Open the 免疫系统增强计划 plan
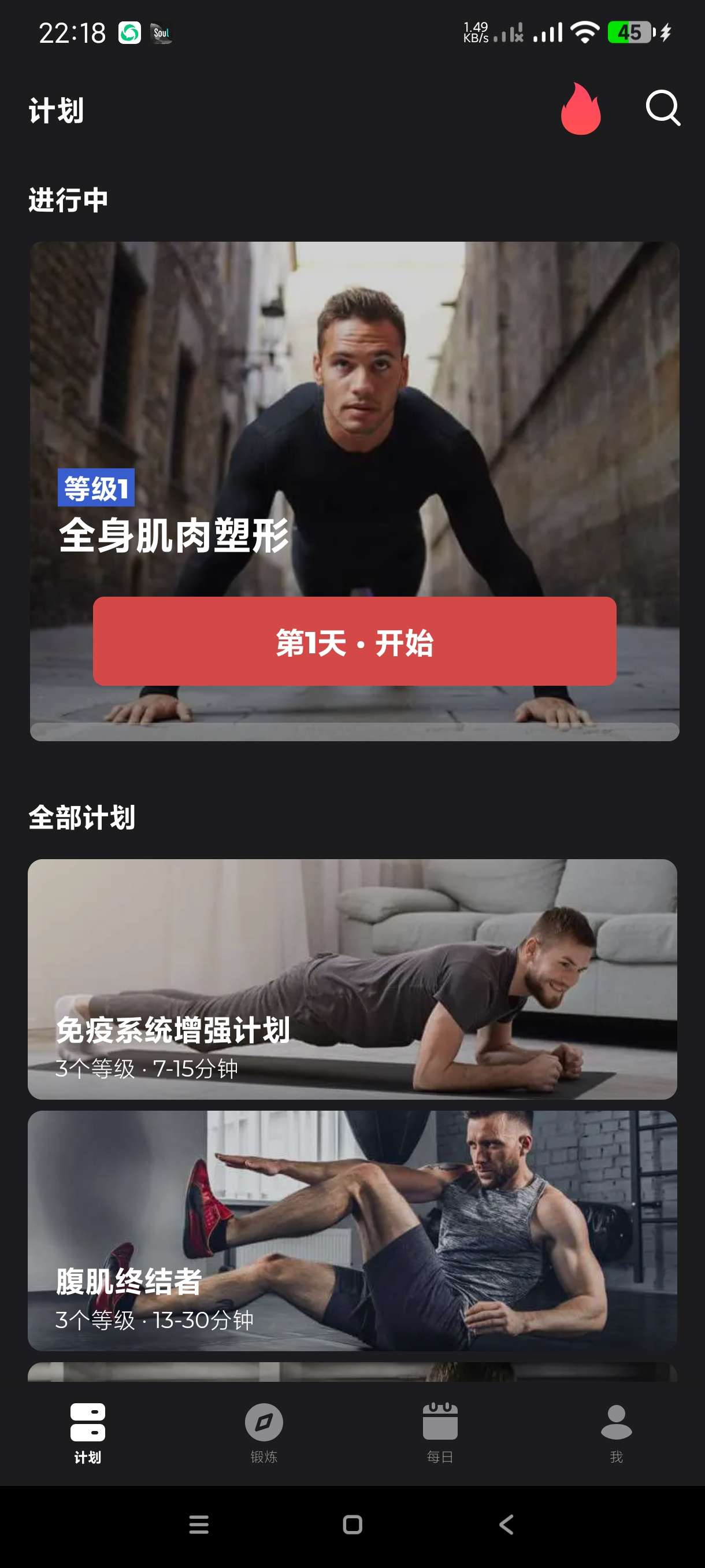 [352, 978]
